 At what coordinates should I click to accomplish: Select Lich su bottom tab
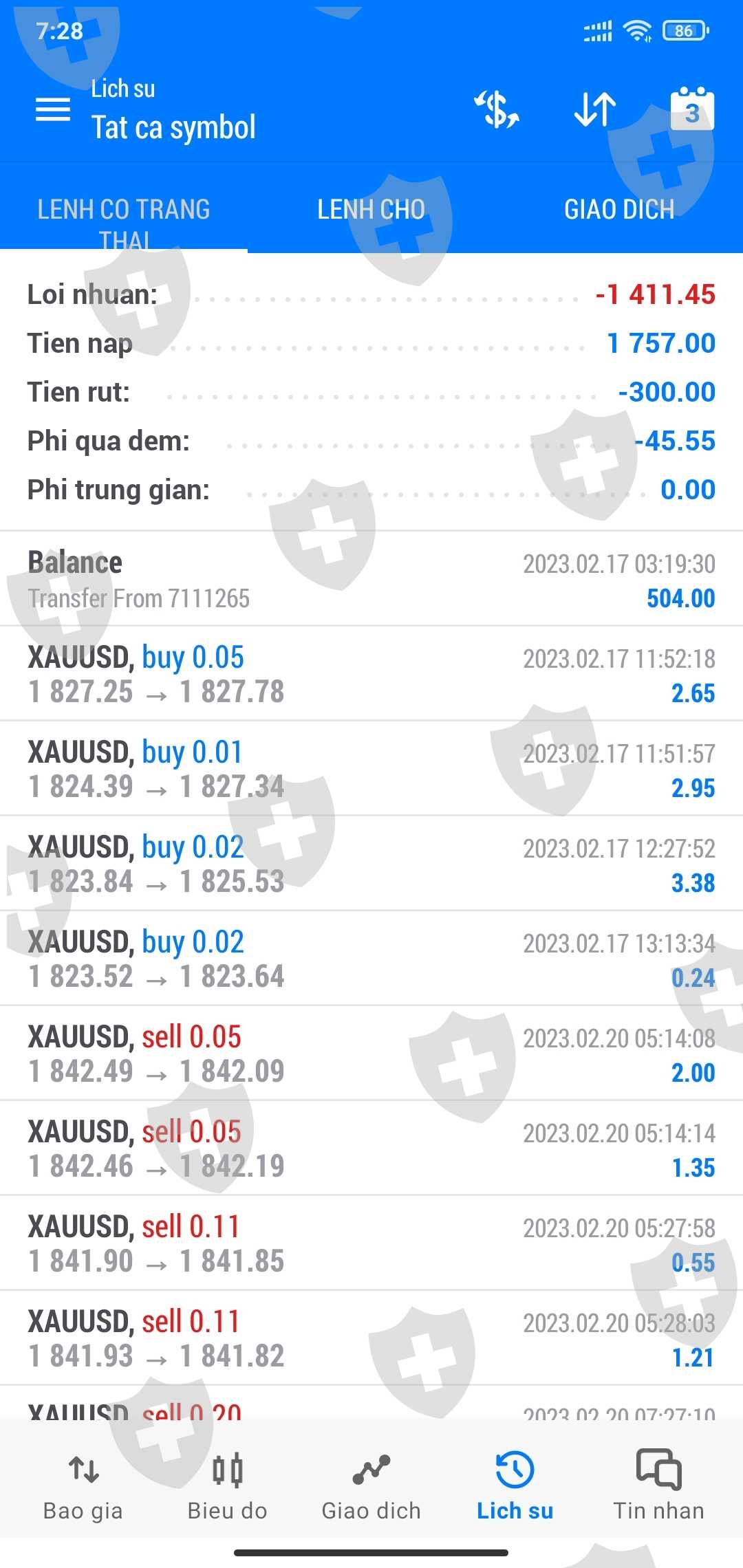(x=515, y=1485)
